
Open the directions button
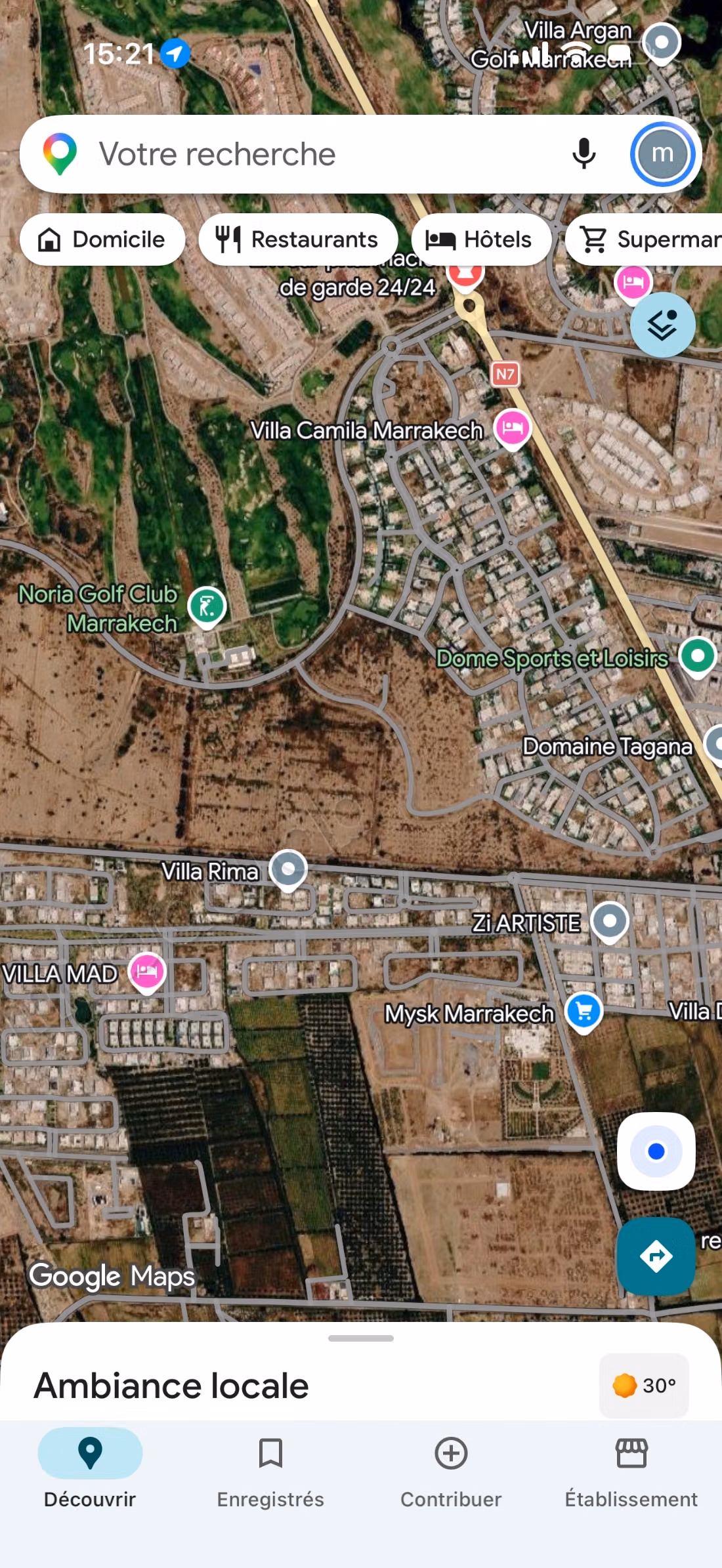point(656,1256)
